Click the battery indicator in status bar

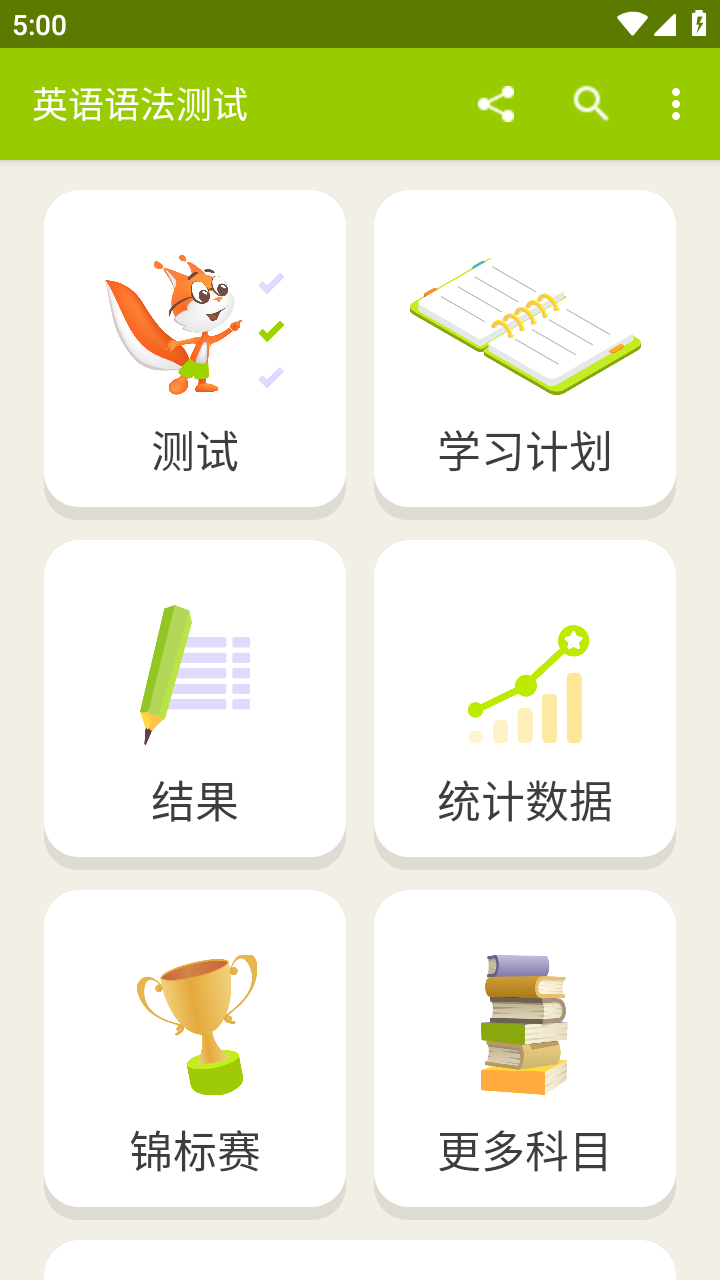coord(700,25)
